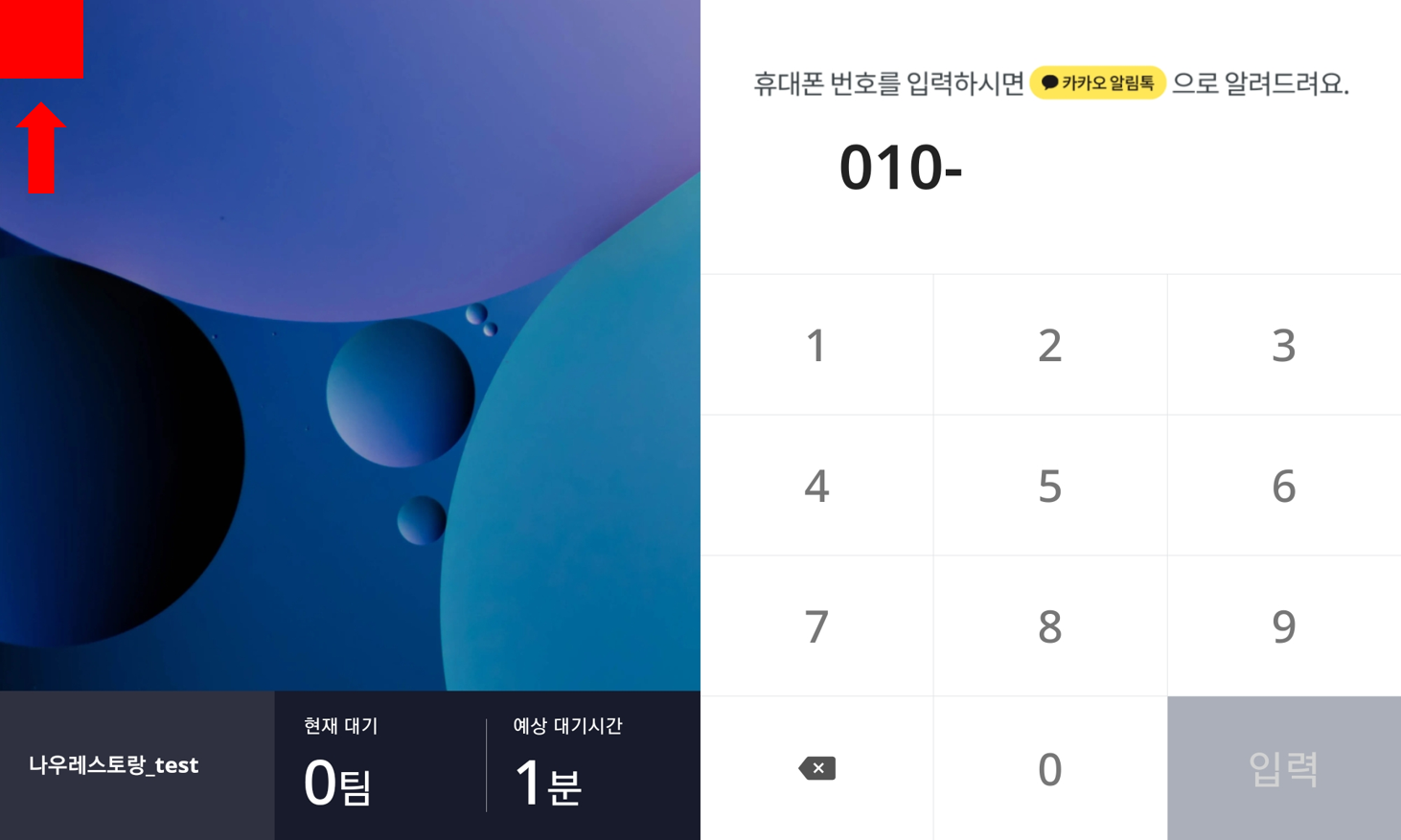Enter digit 4 on the keypad

pos(816,486)
